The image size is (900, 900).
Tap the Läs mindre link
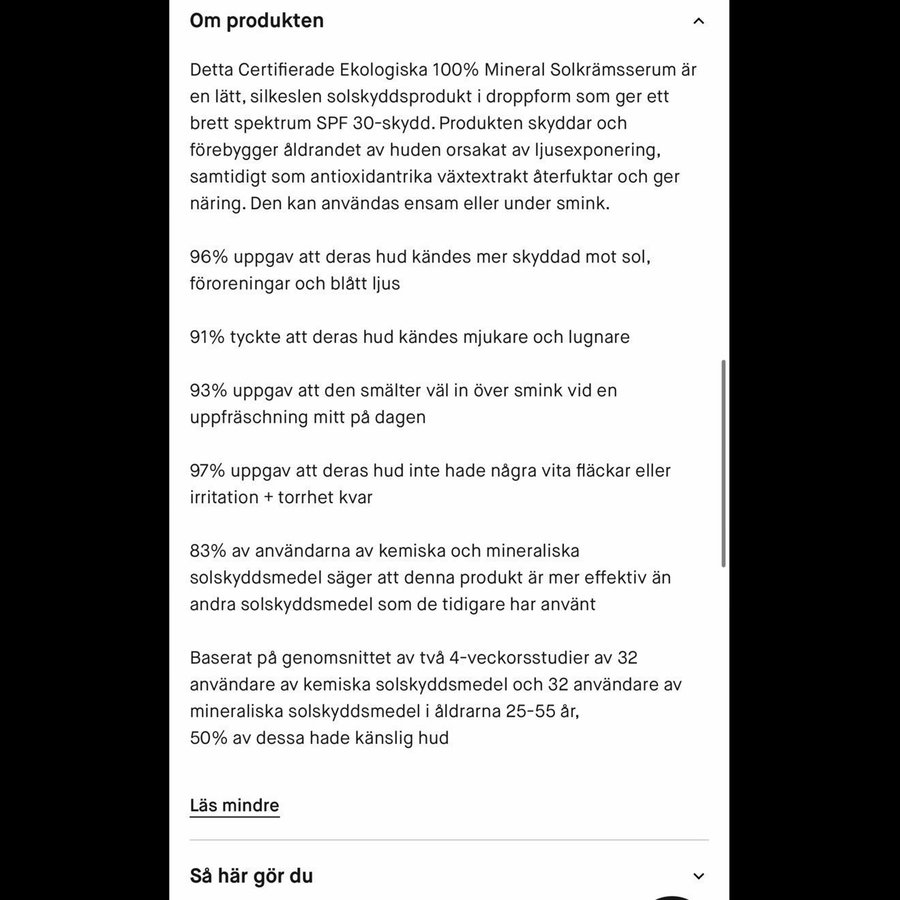[x=235, y=805]
